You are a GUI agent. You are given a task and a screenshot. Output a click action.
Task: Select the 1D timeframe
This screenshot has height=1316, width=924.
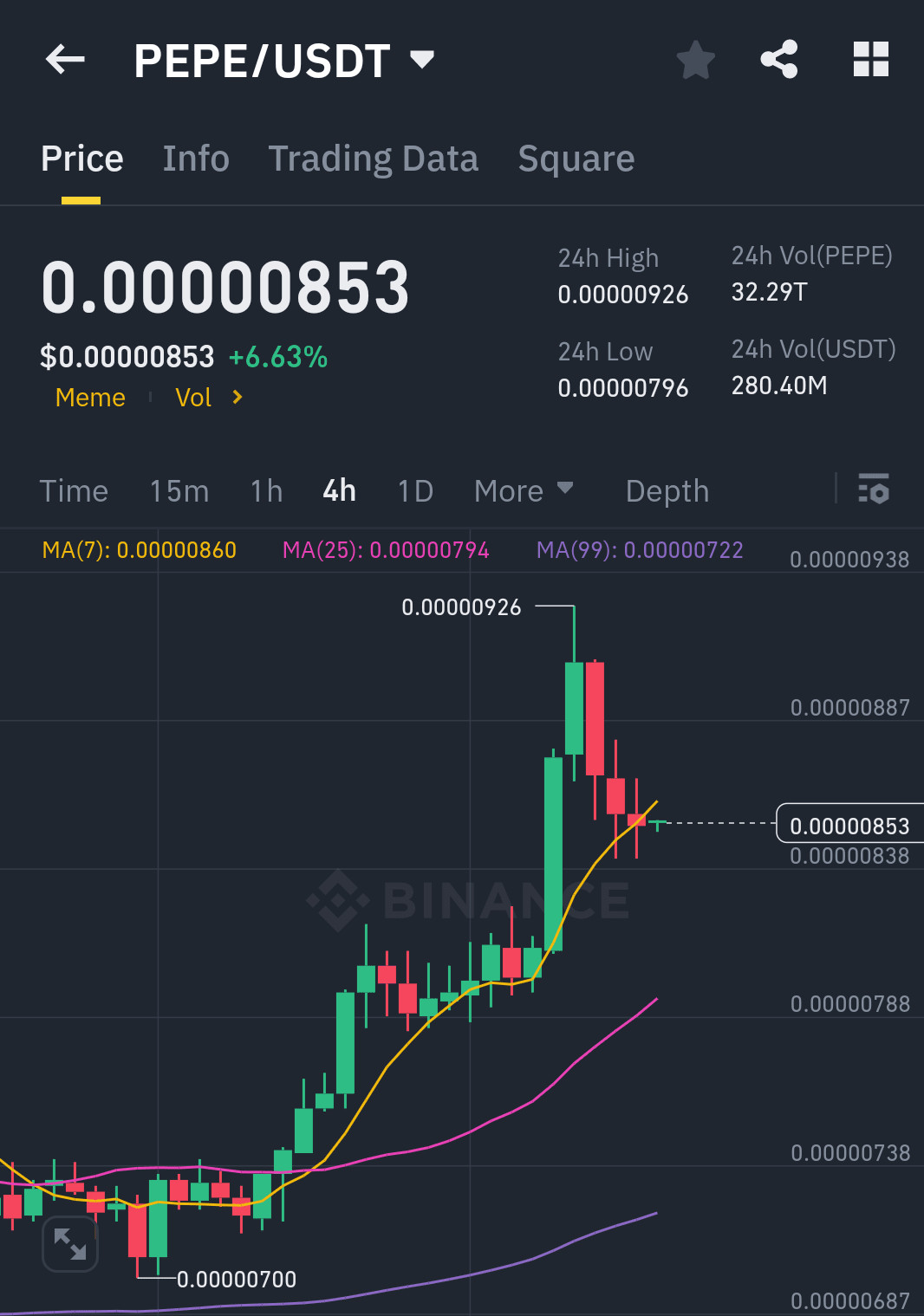(x=414, y=490)
